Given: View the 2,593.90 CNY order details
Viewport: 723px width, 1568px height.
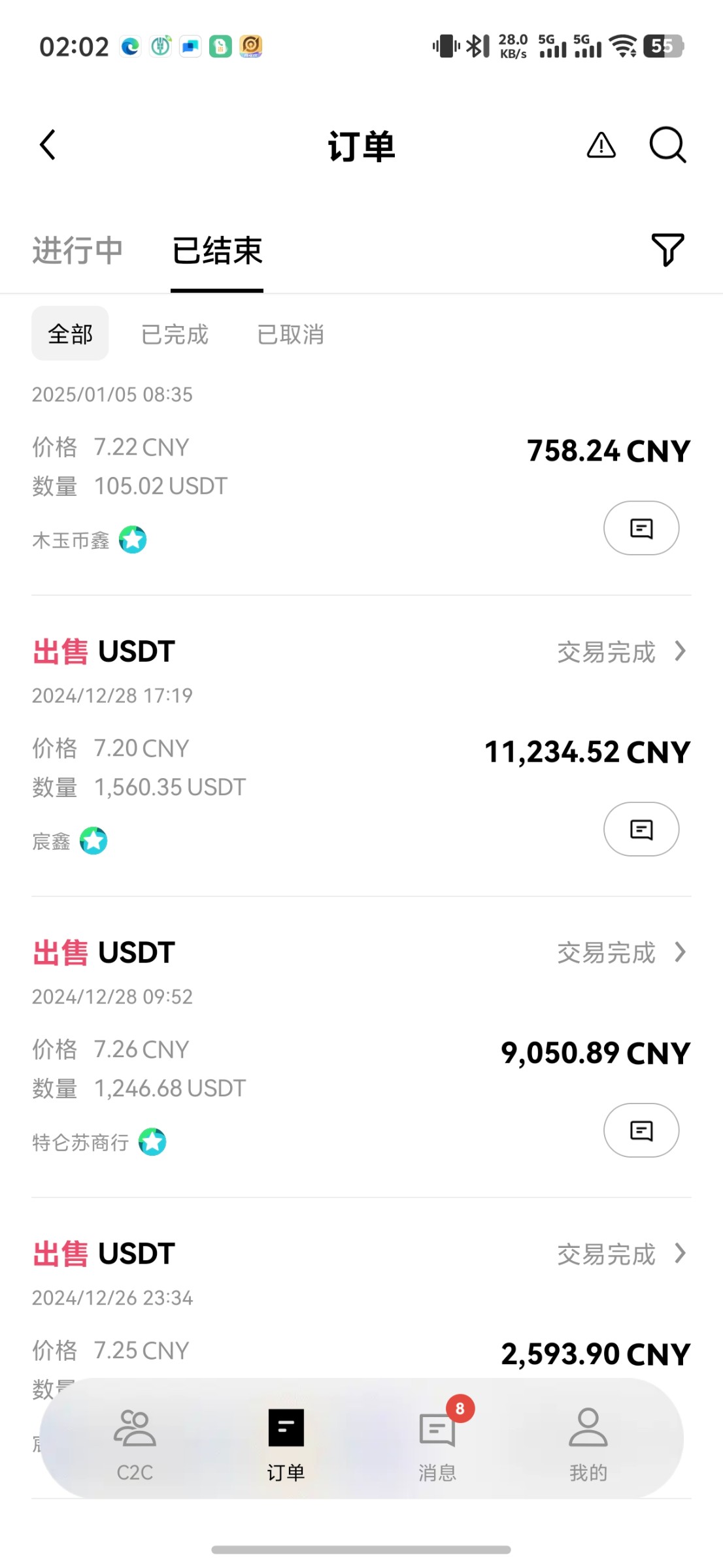Looking at the screenshot, I should [621, 1254].
